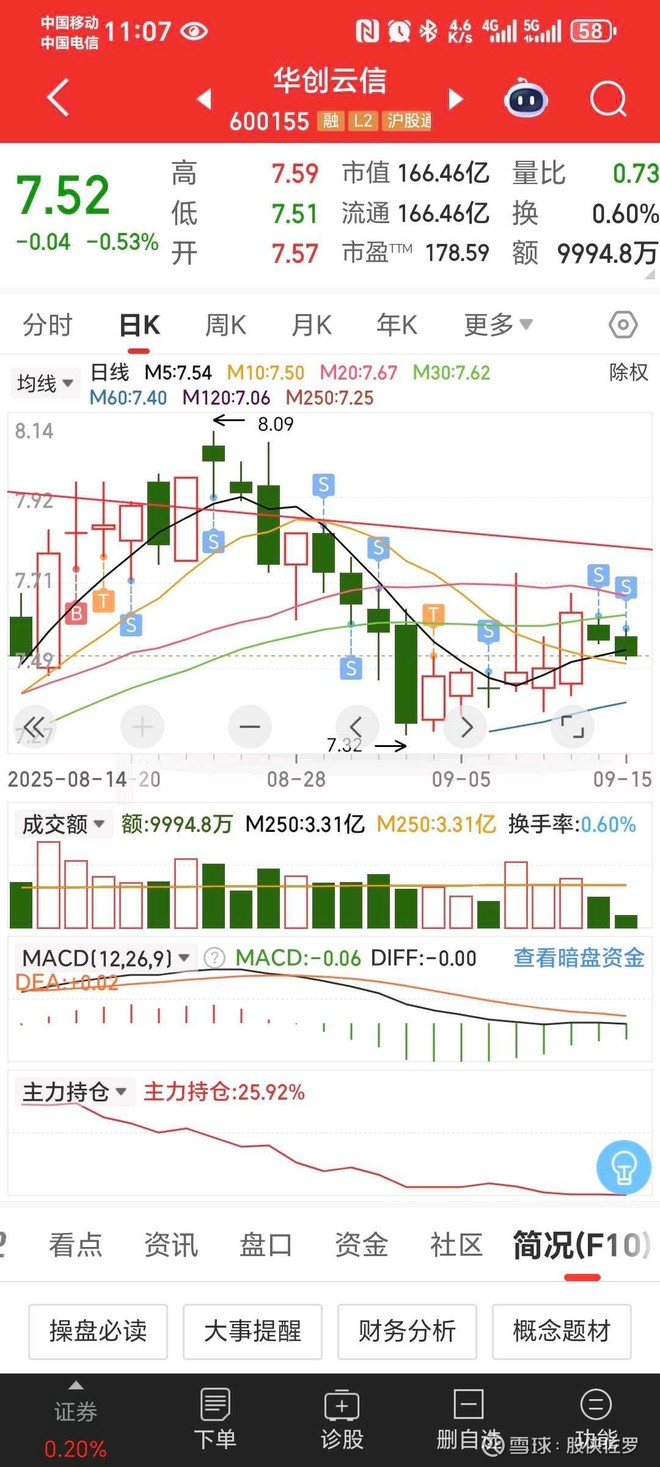Switch to previous stock arrow
This screenshot has height=1467, width=660.
pyautogui.click(x=204, y=98)
